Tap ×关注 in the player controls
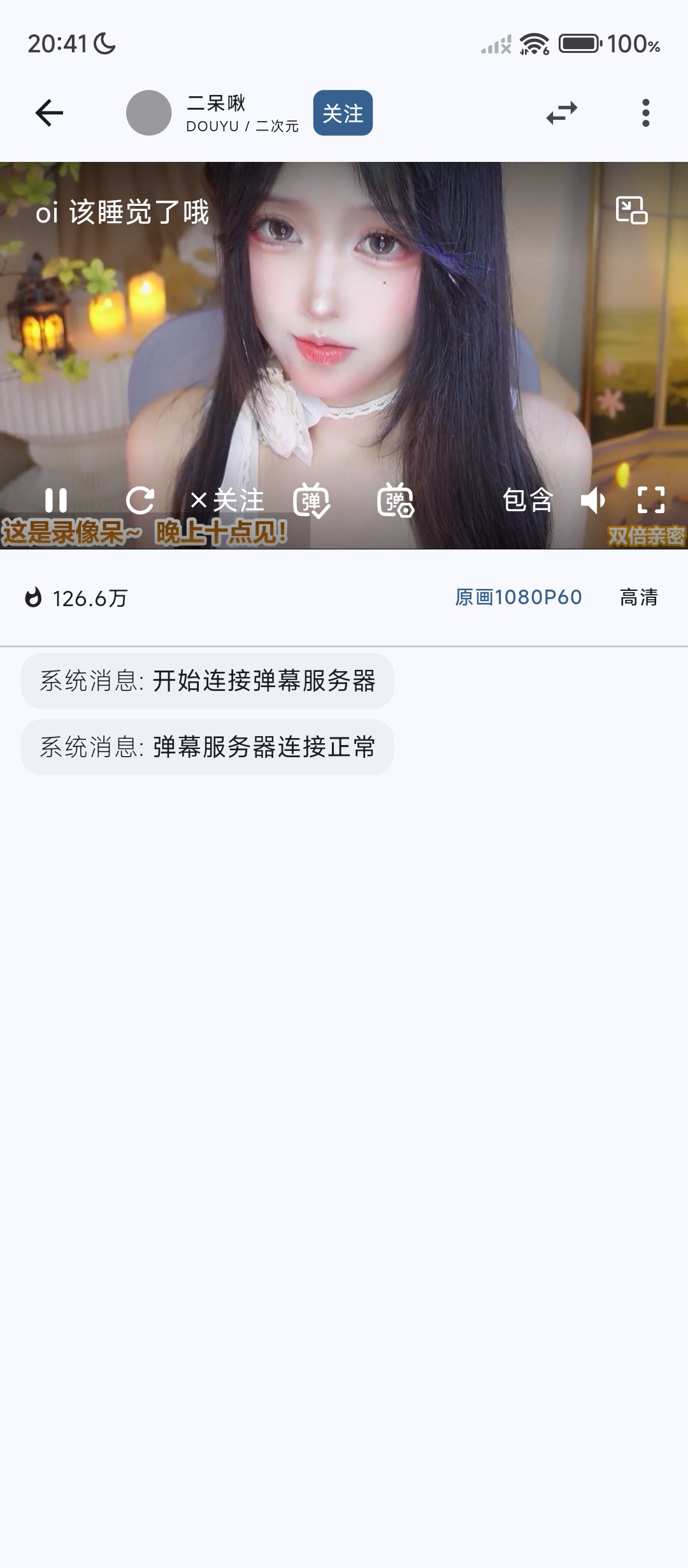688x1568 pixels. [x=227, y=500]
